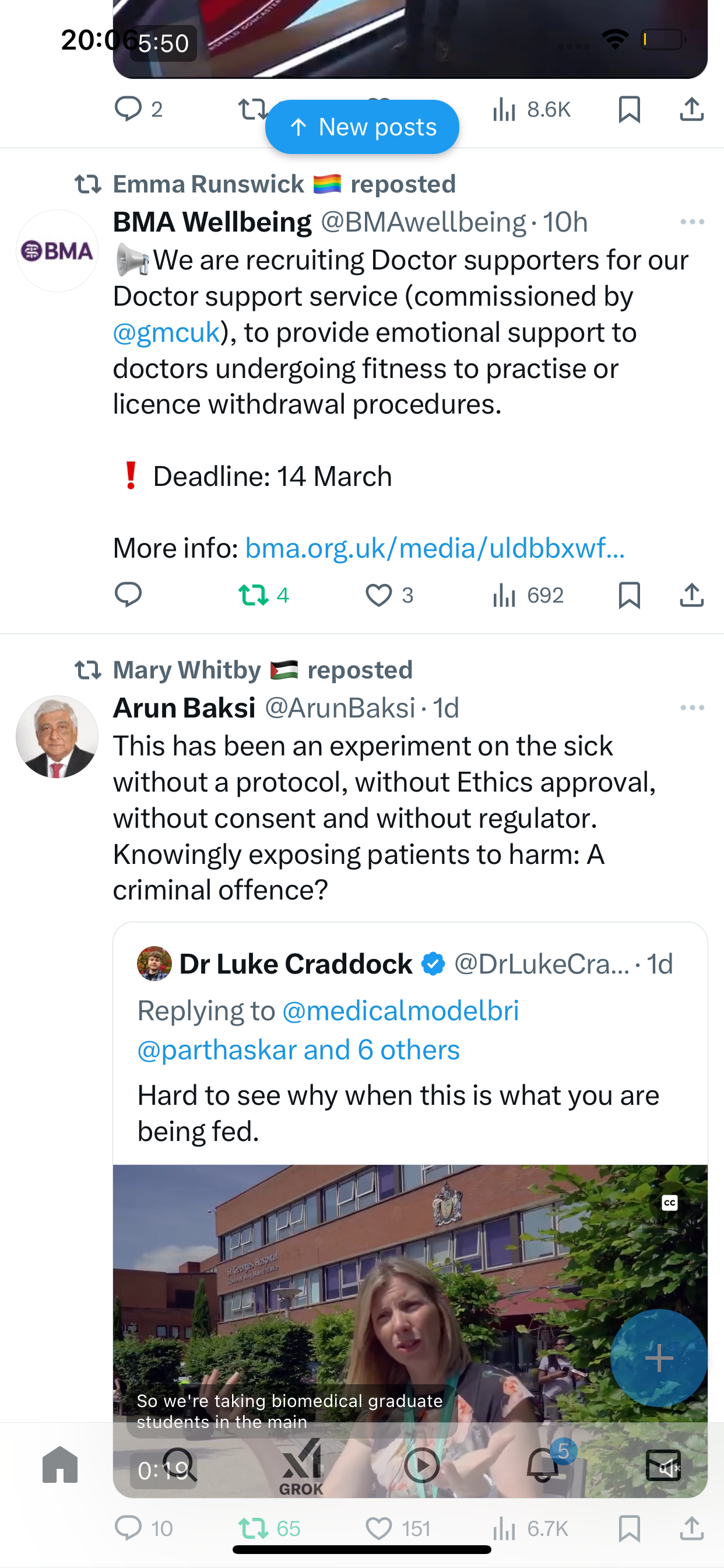Image resolution: width=724 pixels, height=1568 pixels.
Task: Bookmark the post with 8.6K views
Action: click(629, 110)
